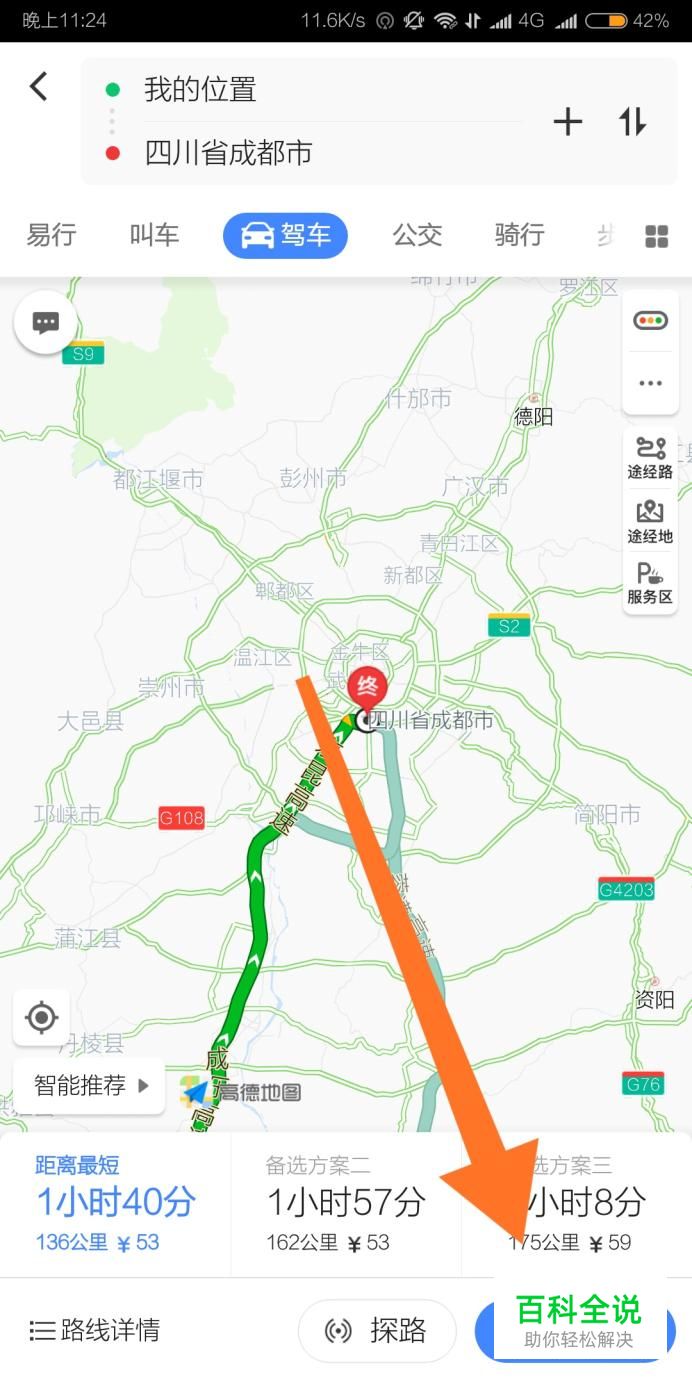This screenshot has width=692, height=1384.
Task: Edit the 我的位置 starting point
Action: click(x=200, y=90)
